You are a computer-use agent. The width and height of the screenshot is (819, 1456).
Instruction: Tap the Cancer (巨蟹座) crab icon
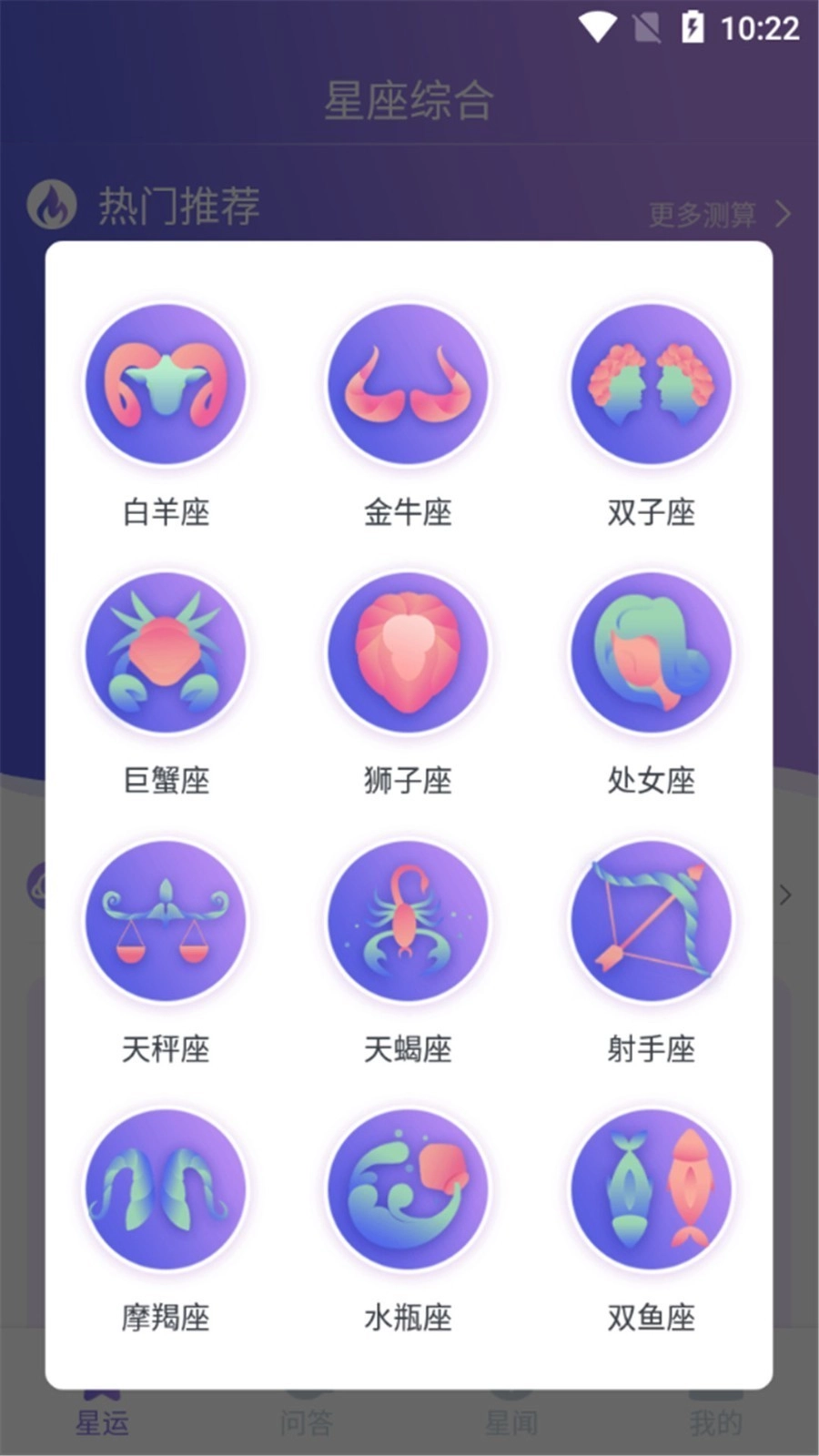click(167, 653)
